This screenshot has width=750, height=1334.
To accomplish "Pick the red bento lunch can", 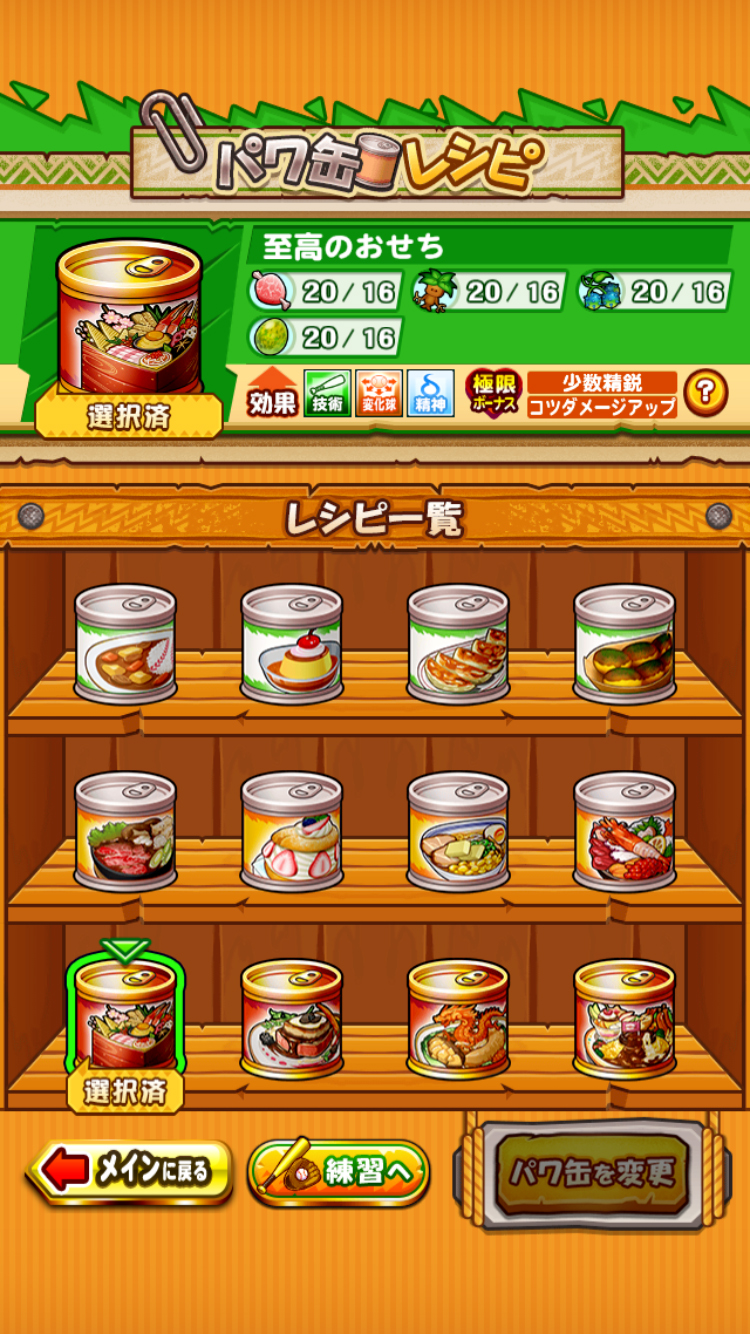I will [624, 1018].
